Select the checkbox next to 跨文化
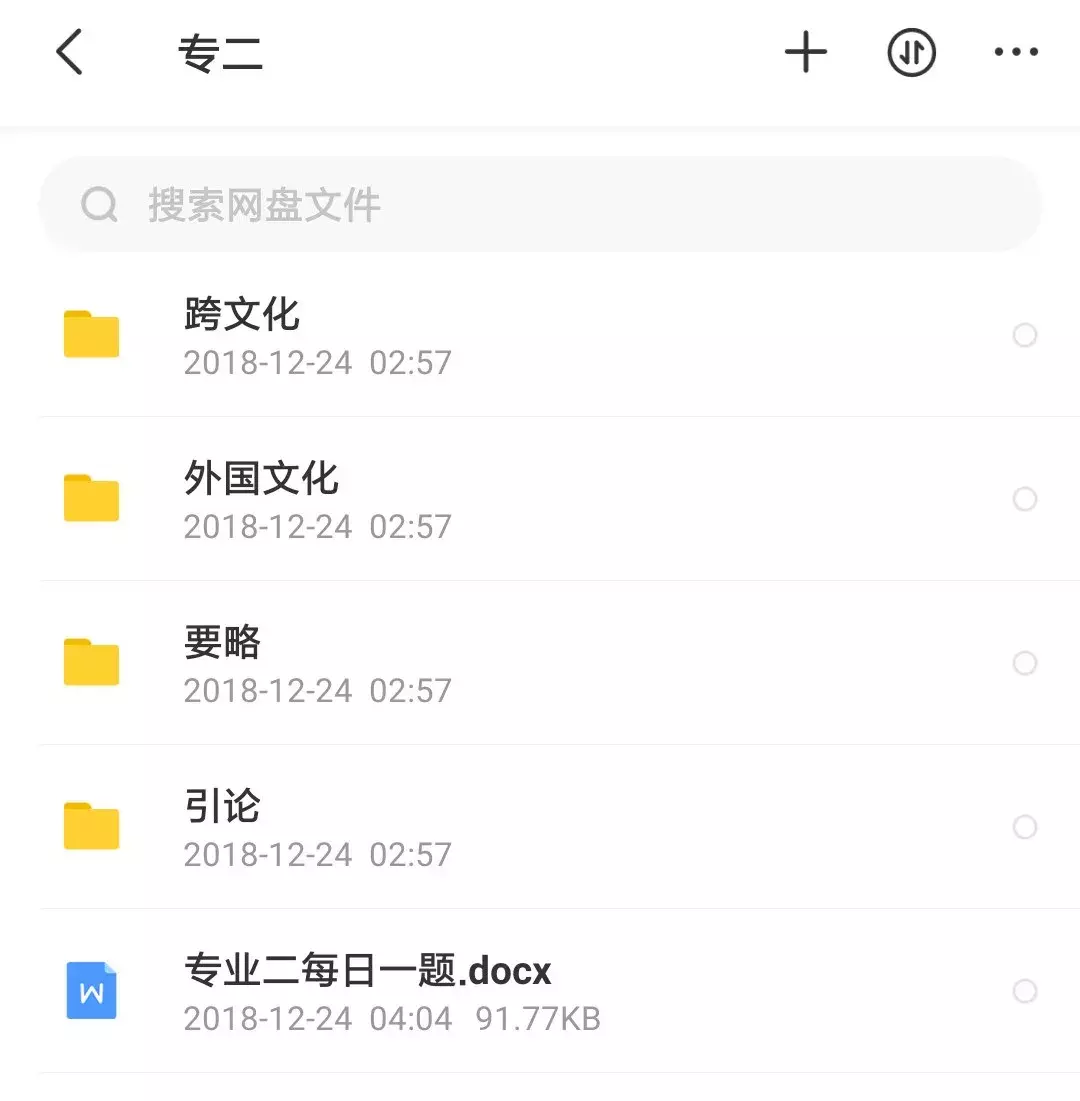Image resolution: width=1080 pixels, height=1101 pixels. (1024, 335)
